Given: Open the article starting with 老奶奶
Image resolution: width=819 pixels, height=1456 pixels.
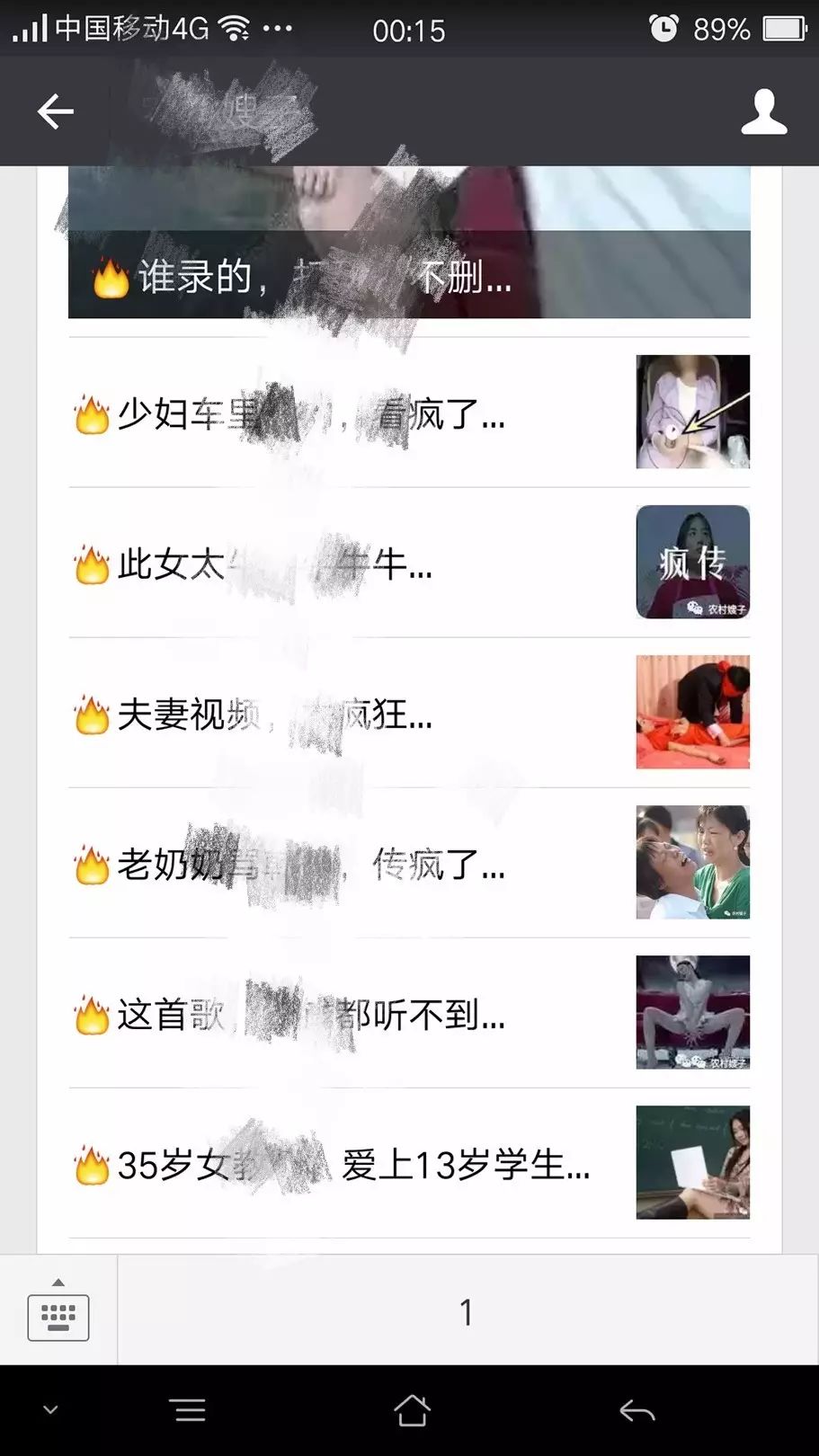Looking at the screenshot, I should (409, 864).
